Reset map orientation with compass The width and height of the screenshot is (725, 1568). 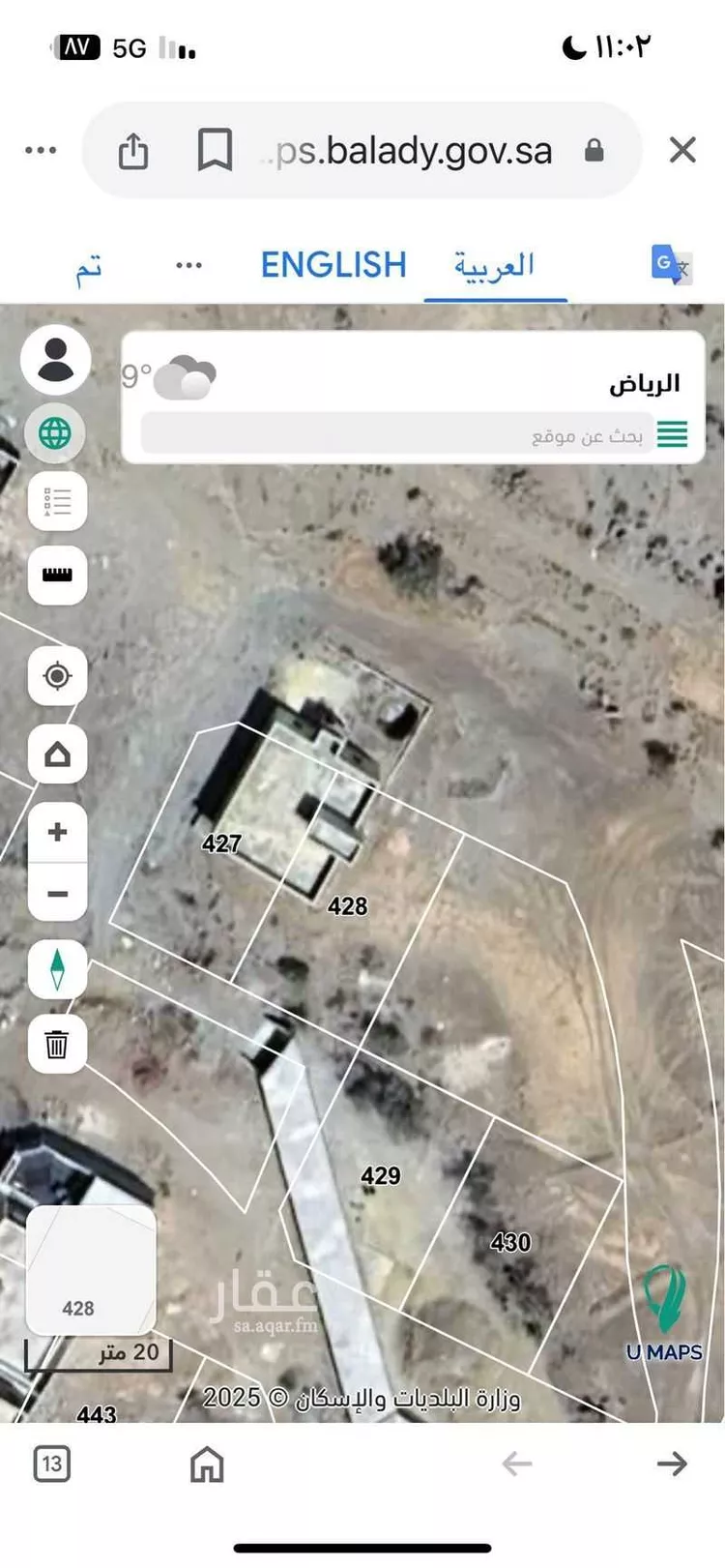[57, 969]
